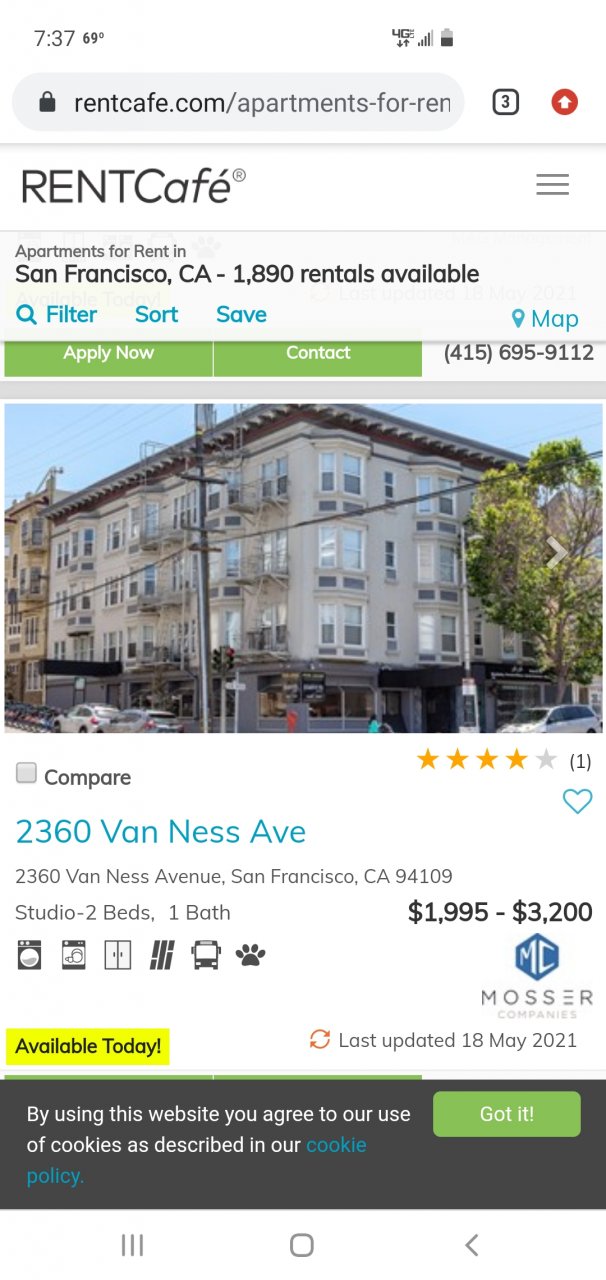
Task: Save this rental search
Action: (241, 315)
